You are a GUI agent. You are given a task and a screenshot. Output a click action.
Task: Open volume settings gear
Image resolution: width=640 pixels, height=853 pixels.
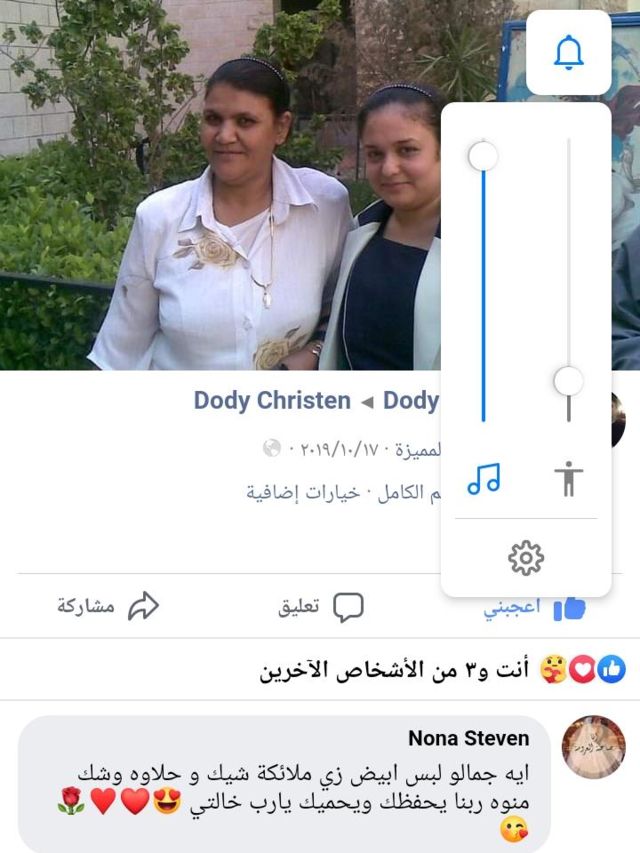click(x=526, y=558)
